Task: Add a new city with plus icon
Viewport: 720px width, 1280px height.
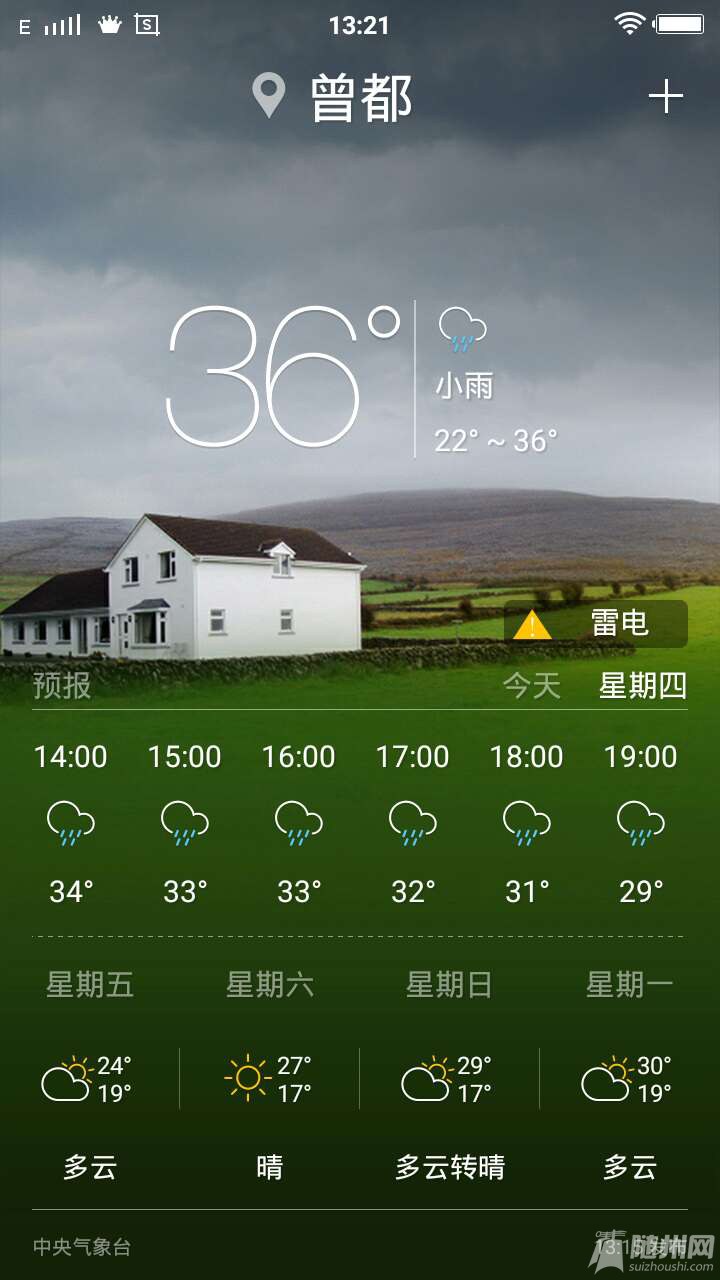Action: 665,97
